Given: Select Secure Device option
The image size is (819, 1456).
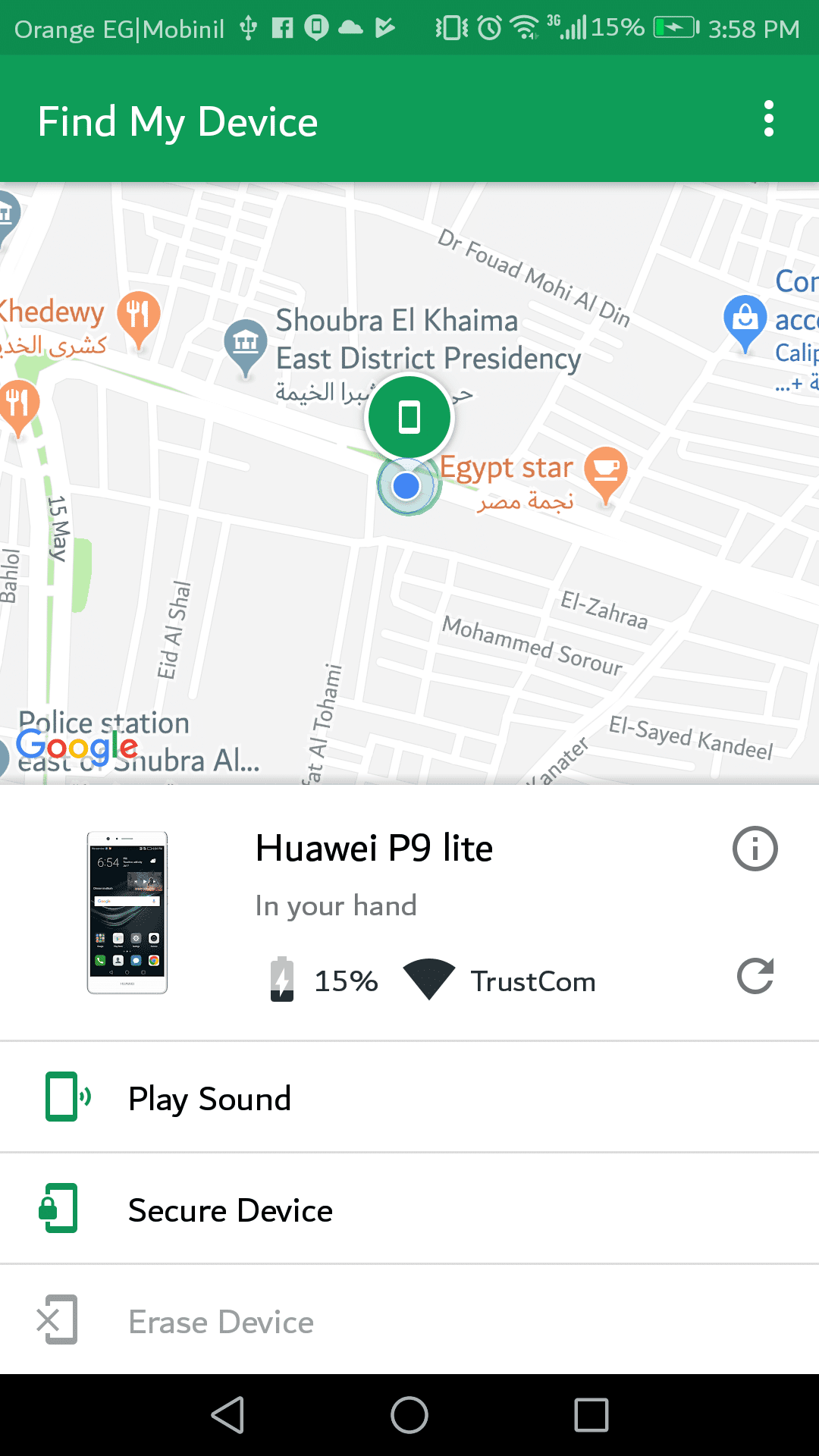Looking at the screenshot, I should pos(230,1210).
